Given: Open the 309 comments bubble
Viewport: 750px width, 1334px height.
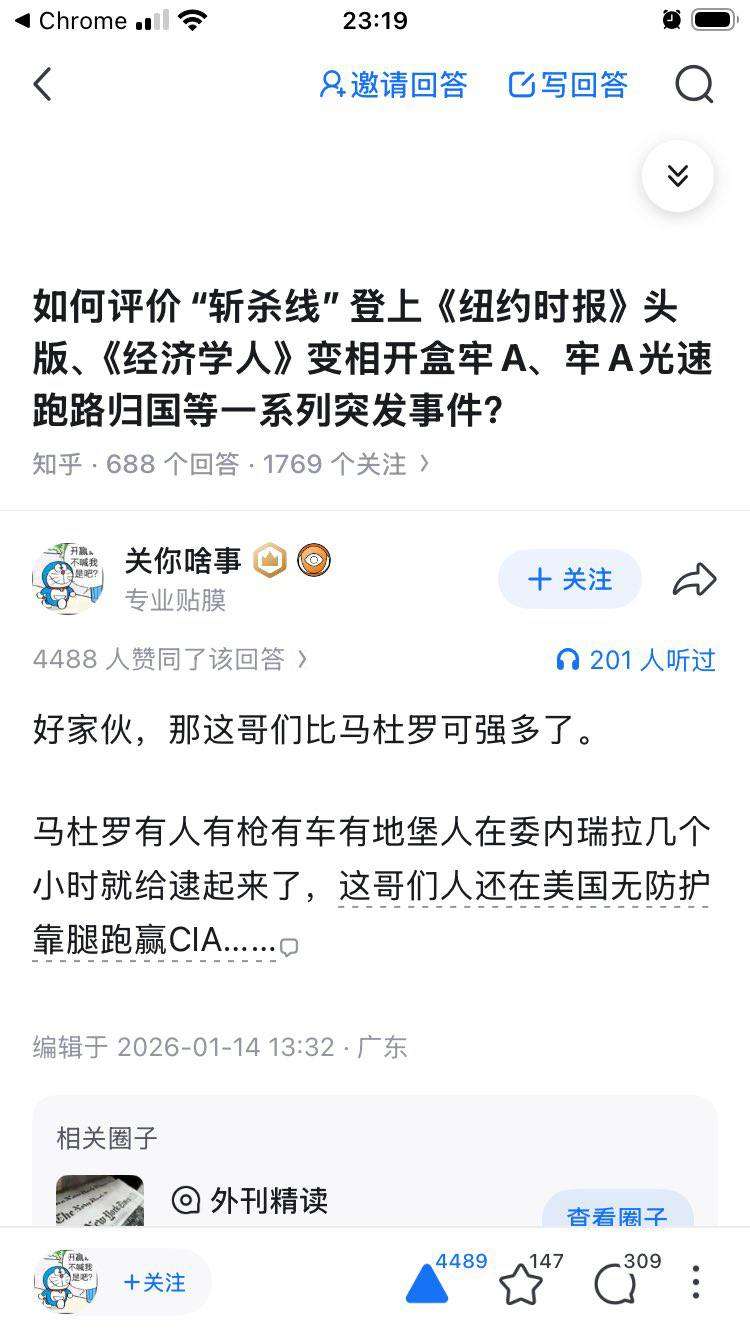Looking at the screenshot, I should [x=615, y=1284].
